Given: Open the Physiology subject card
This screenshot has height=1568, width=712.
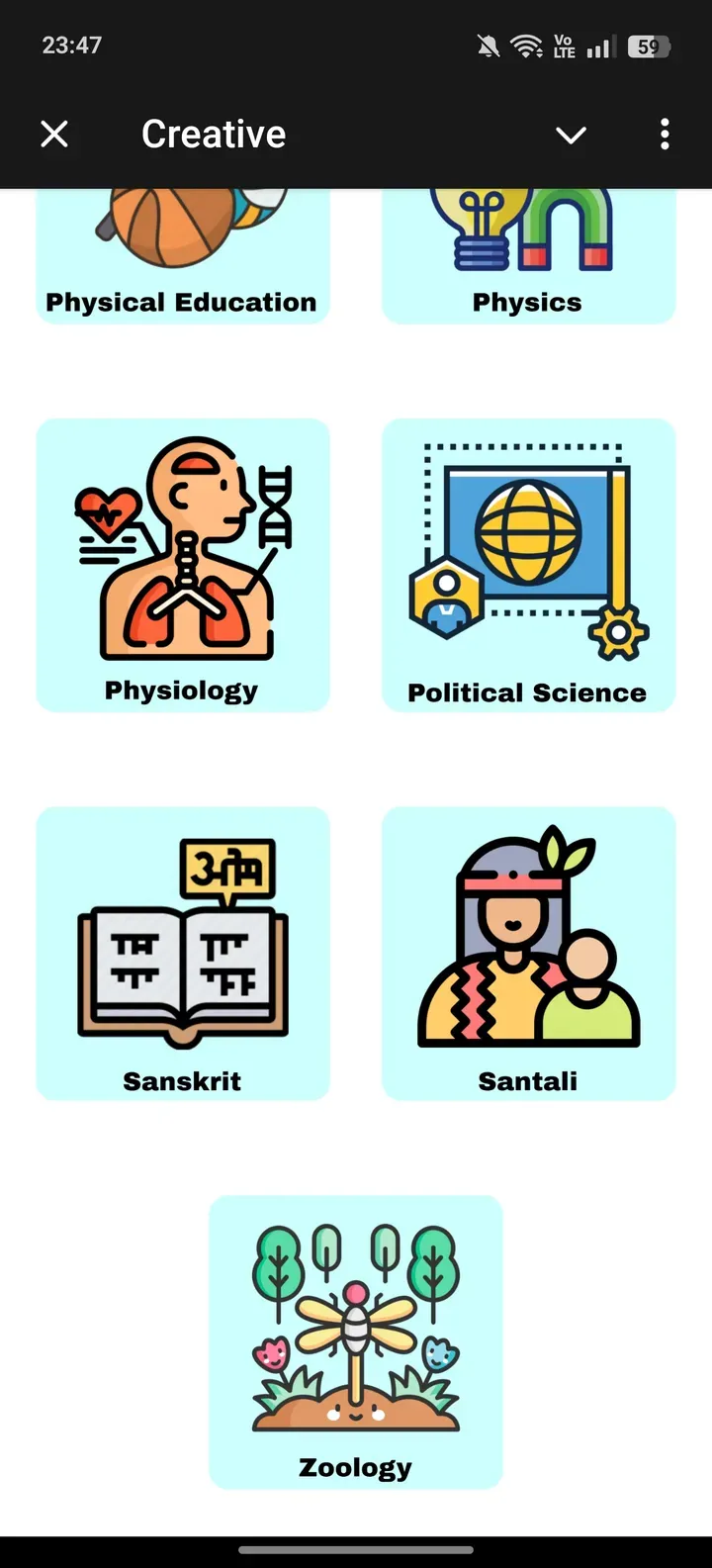Looking at the screenshot, I should [x=183, y=565].
